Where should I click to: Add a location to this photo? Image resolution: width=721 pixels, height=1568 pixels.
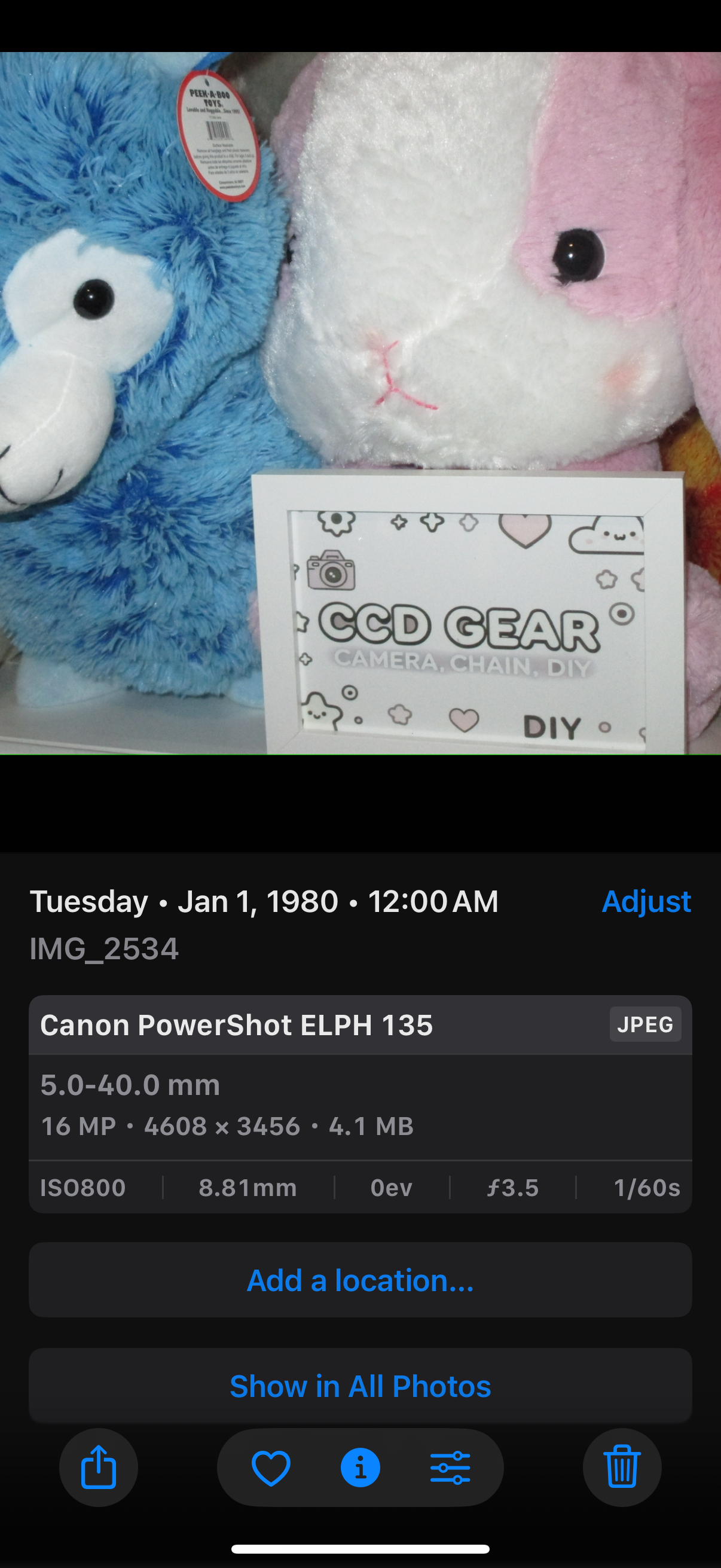[x=360, y=1281]
